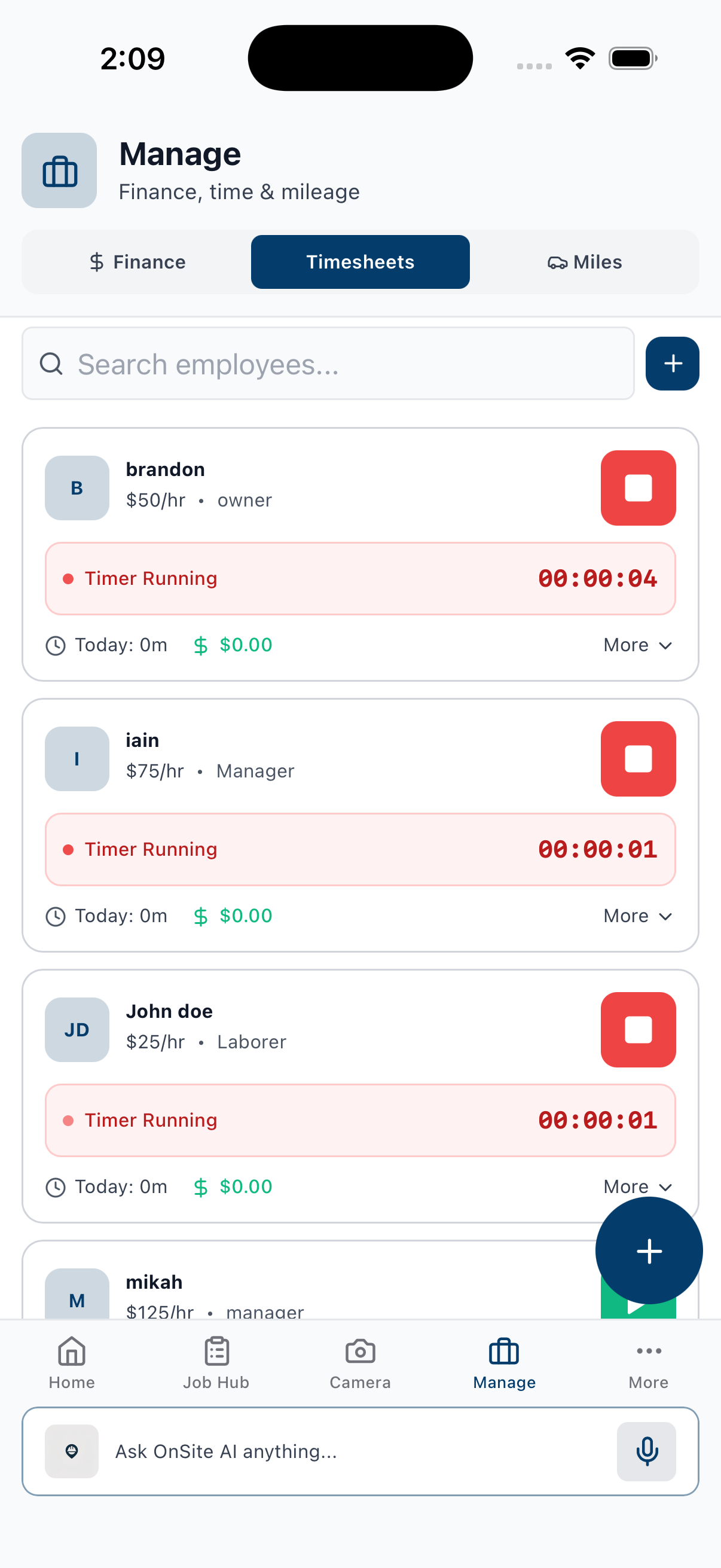721x1568 pixels.
Task: Expand More details for John doe
Action: tap(637, 1186)
